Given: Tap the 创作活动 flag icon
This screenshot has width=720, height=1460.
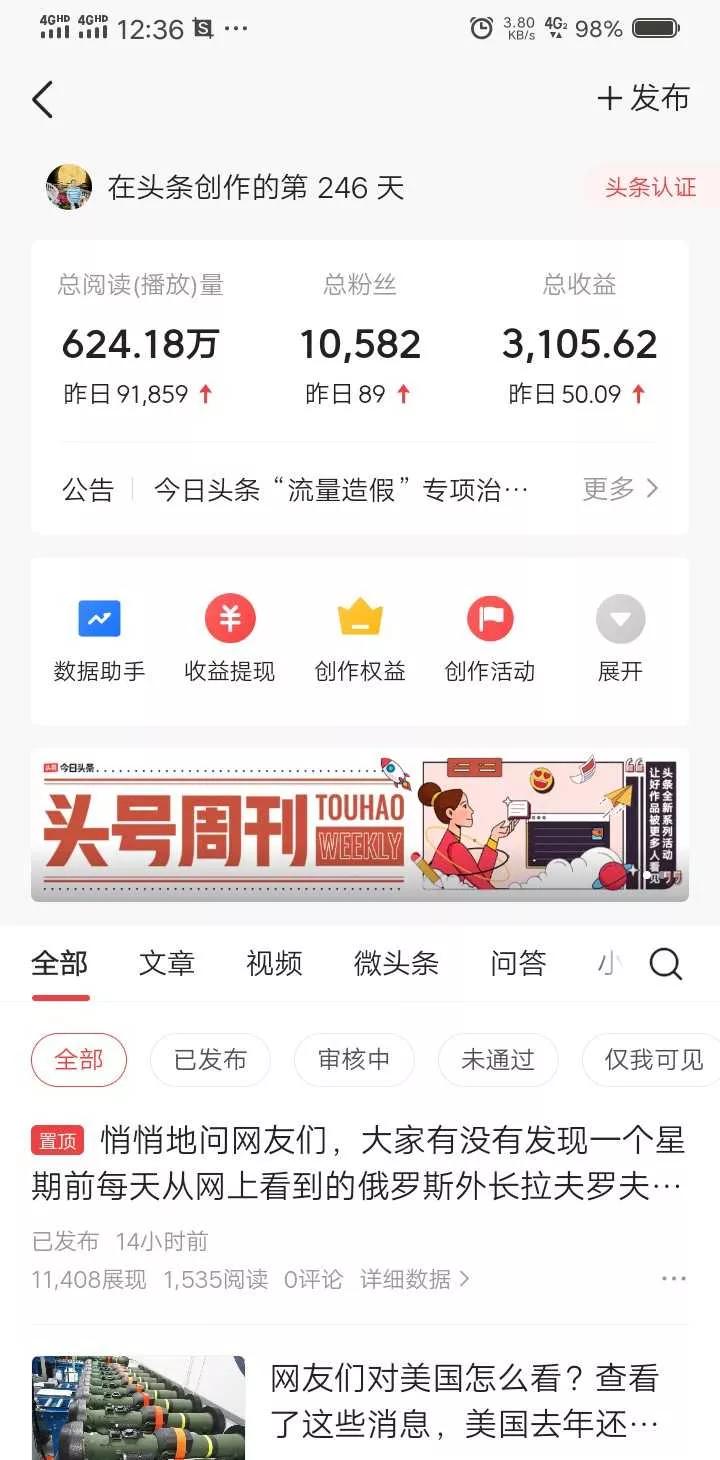Looking at the screenshot, I should tap(490, 637).
